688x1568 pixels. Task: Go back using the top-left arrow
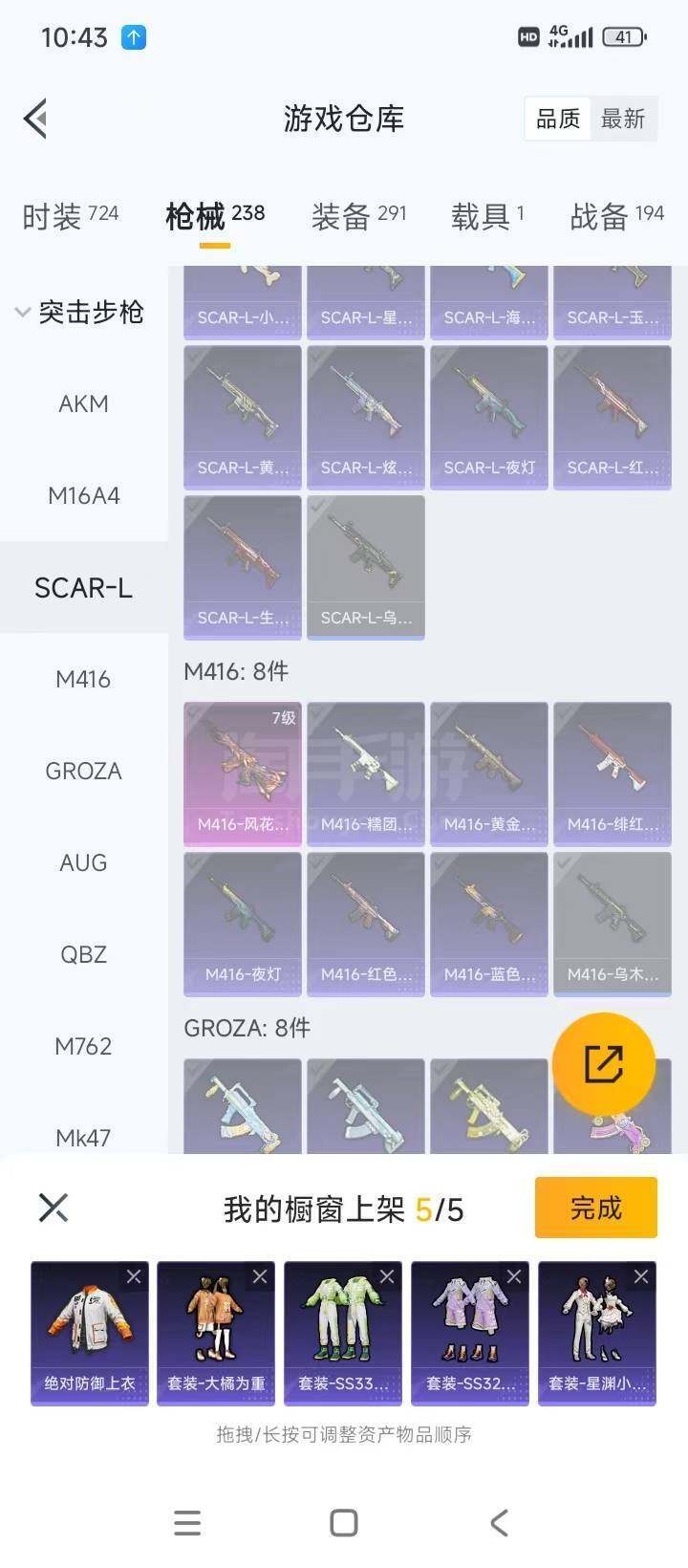[x=36, y=120]
